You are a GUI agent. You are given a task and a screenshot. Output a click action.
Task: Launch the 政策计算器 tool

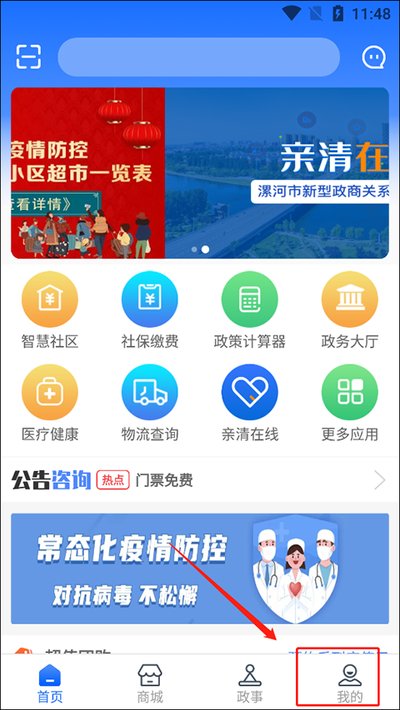pyautogui.click(x=250, y=311)
